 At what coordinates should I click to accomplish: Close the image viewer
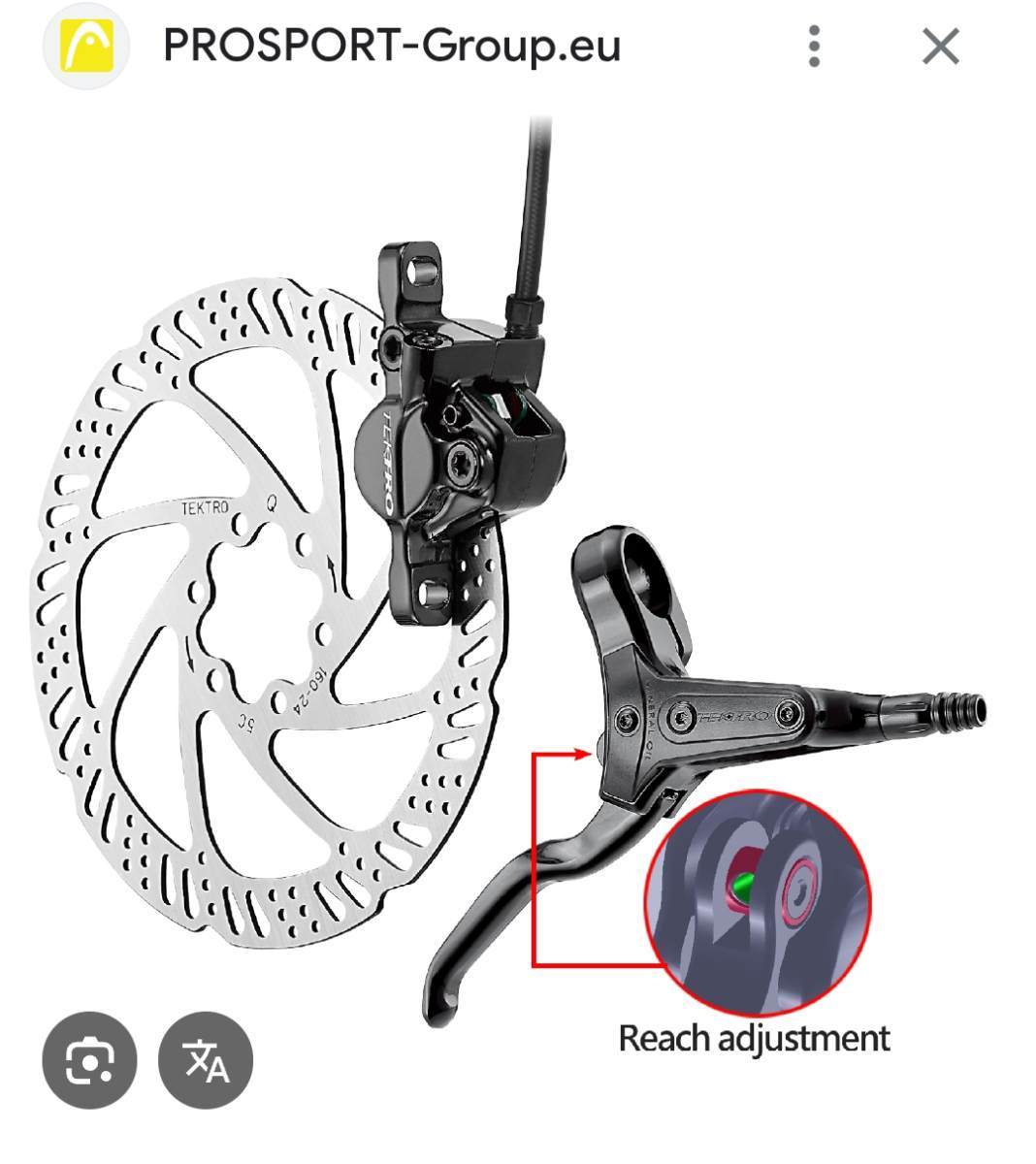[x=940, y=47]
